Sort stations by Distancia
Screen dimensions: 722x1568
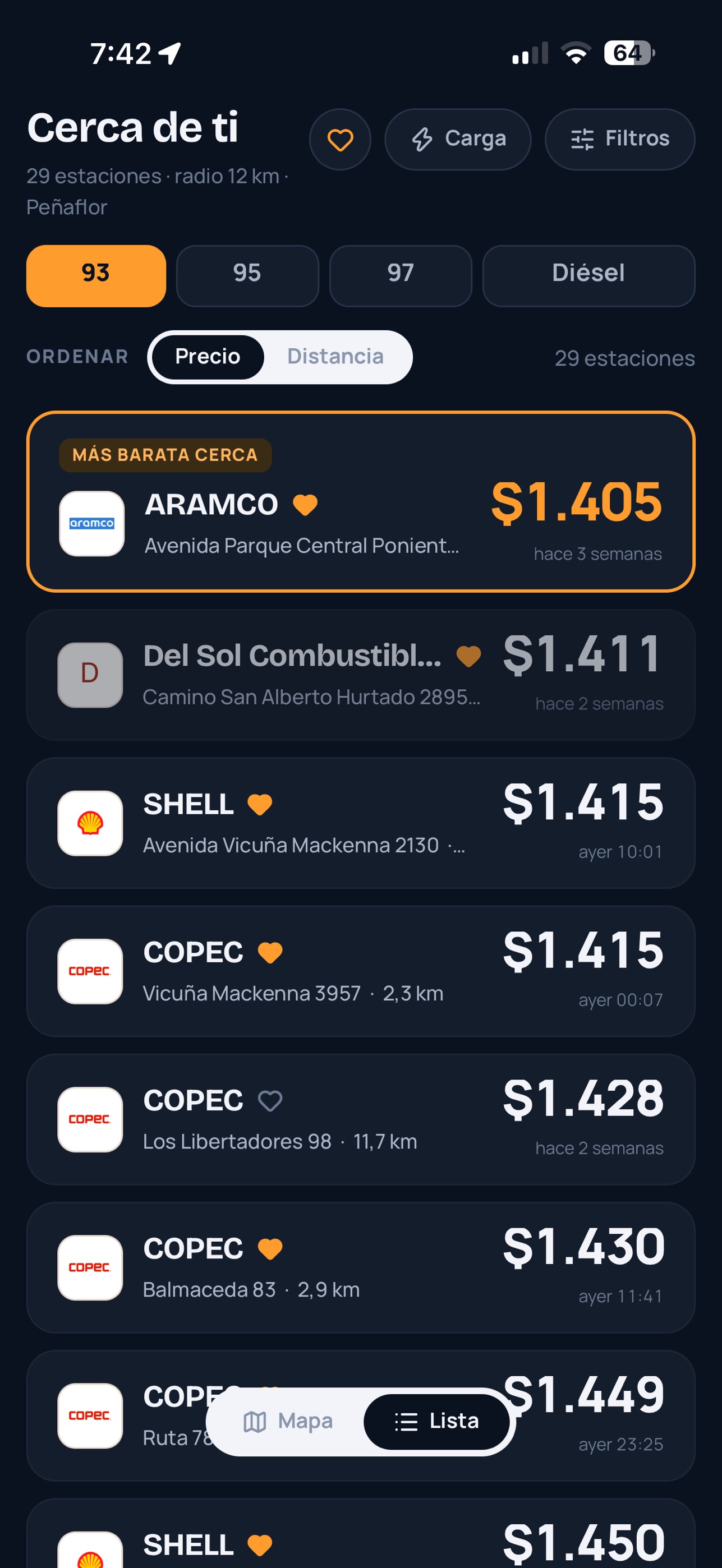pos(335,357)
